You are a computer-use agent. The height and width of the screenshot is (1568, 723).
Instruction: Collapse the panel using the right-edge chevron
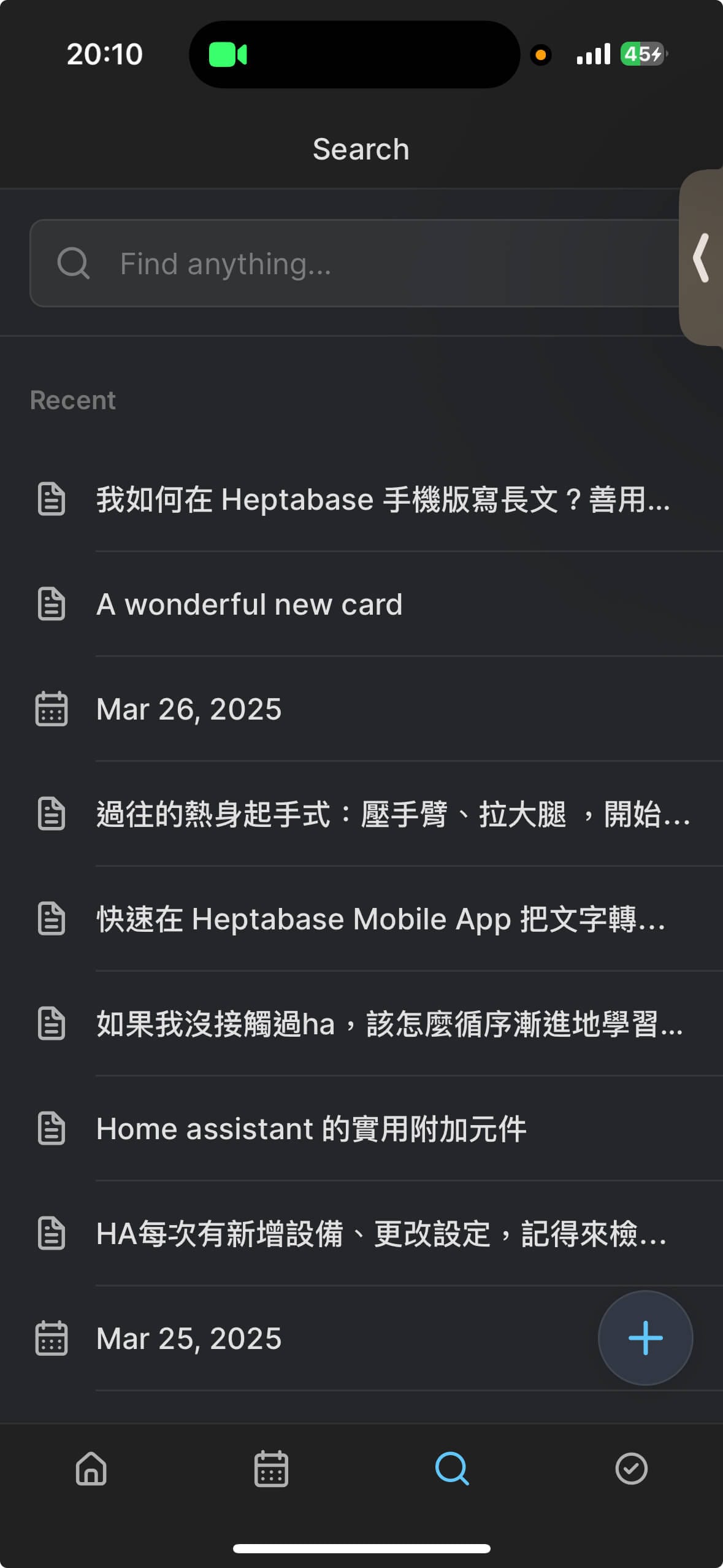pos(701,261)
